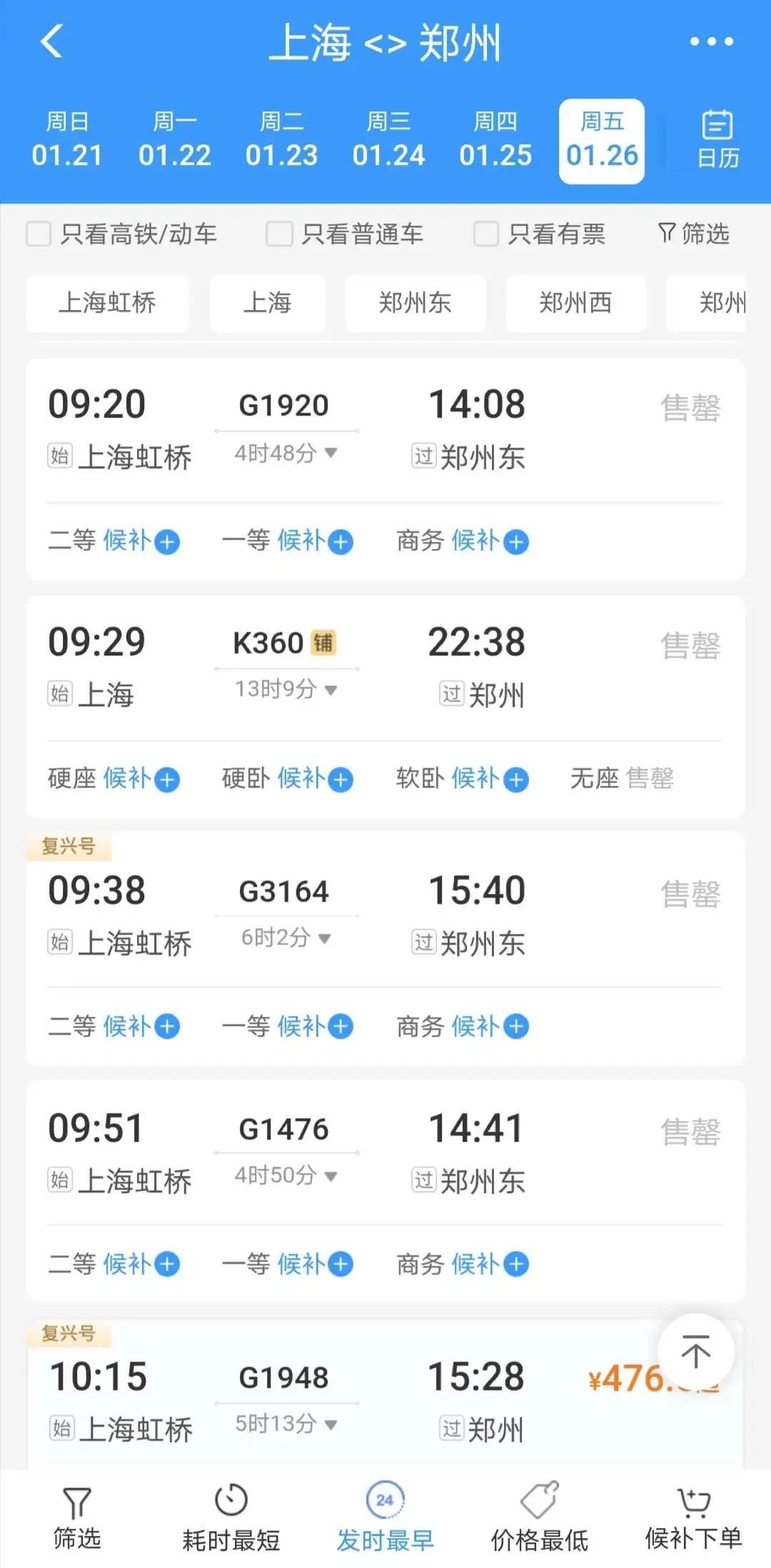The height and width of the screenshot is (1568, 771).
Task: Jump back to top with the arrow button
Action: coord(695,1352)
